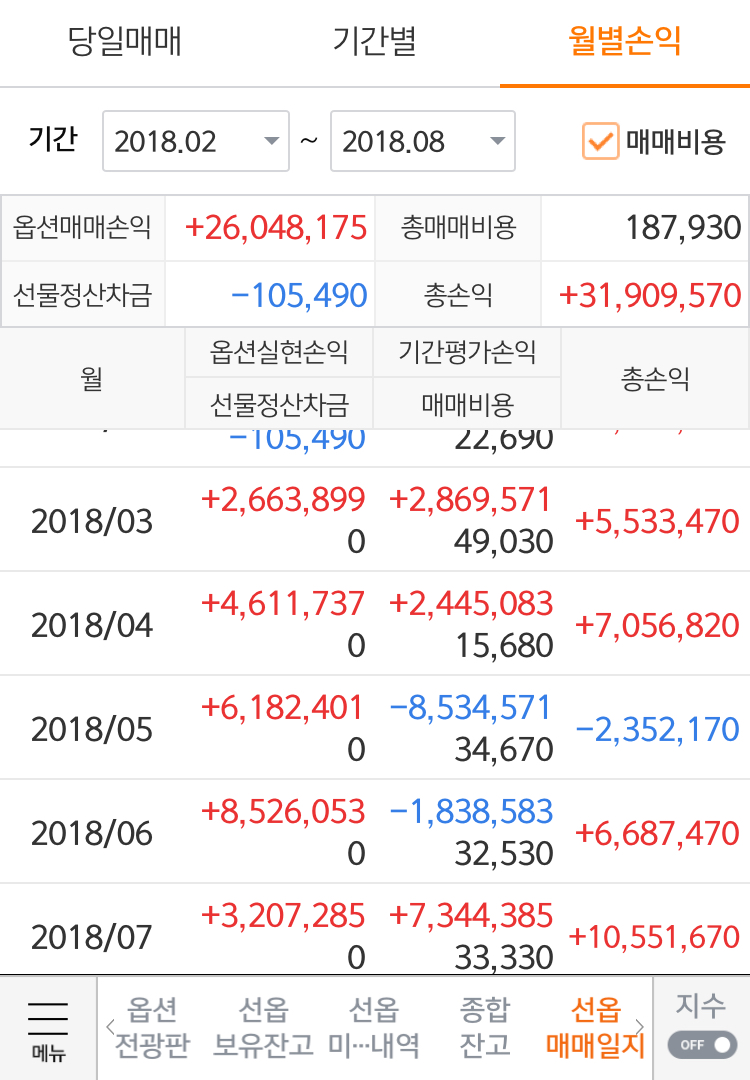Image resolution: width=750 pixels, height=1080 pixels.
Task: Switch to the 당일매매 tab
Action: coord(125,42)
